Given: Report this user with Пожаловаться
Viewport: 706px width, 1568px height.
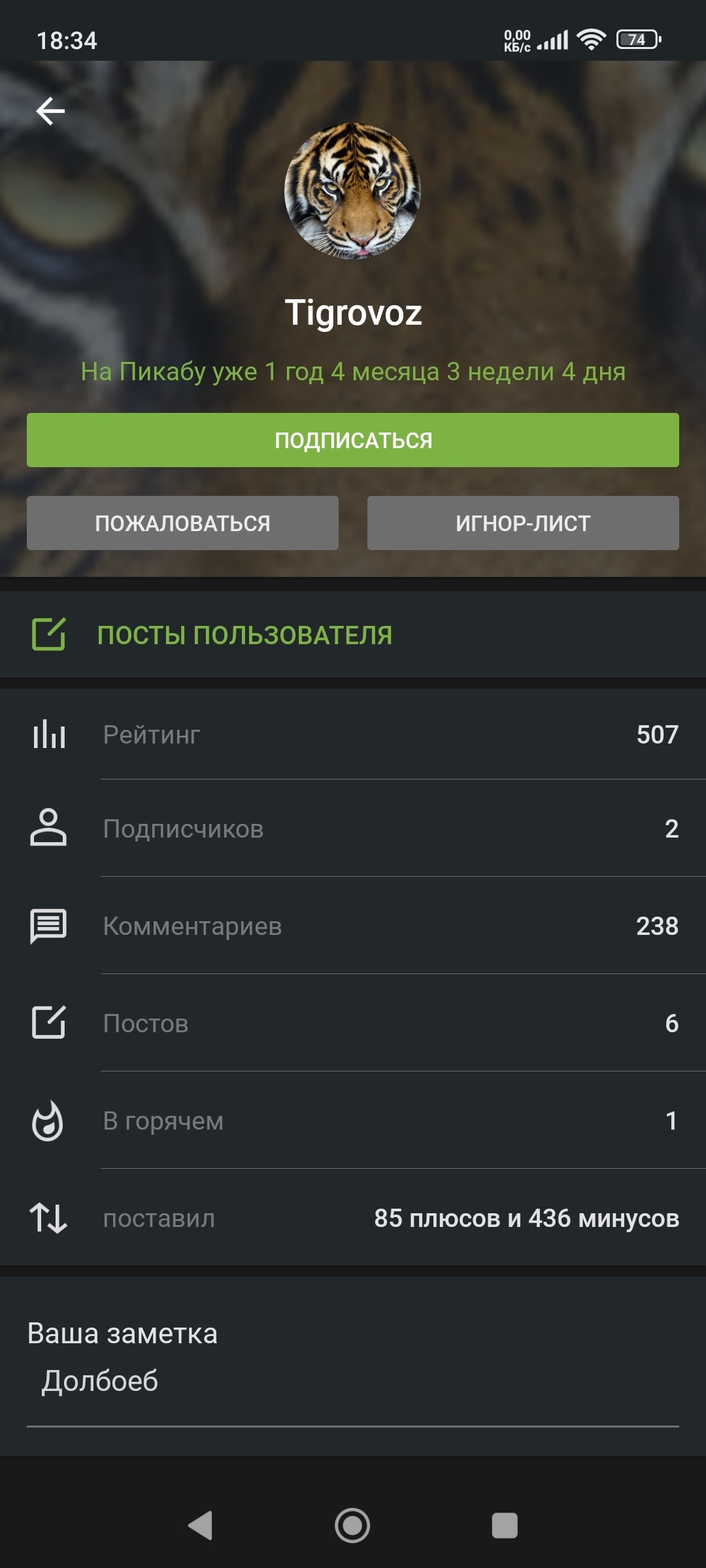Looking at the screenshot, I should pyautogui.click(x=182, y=523).
